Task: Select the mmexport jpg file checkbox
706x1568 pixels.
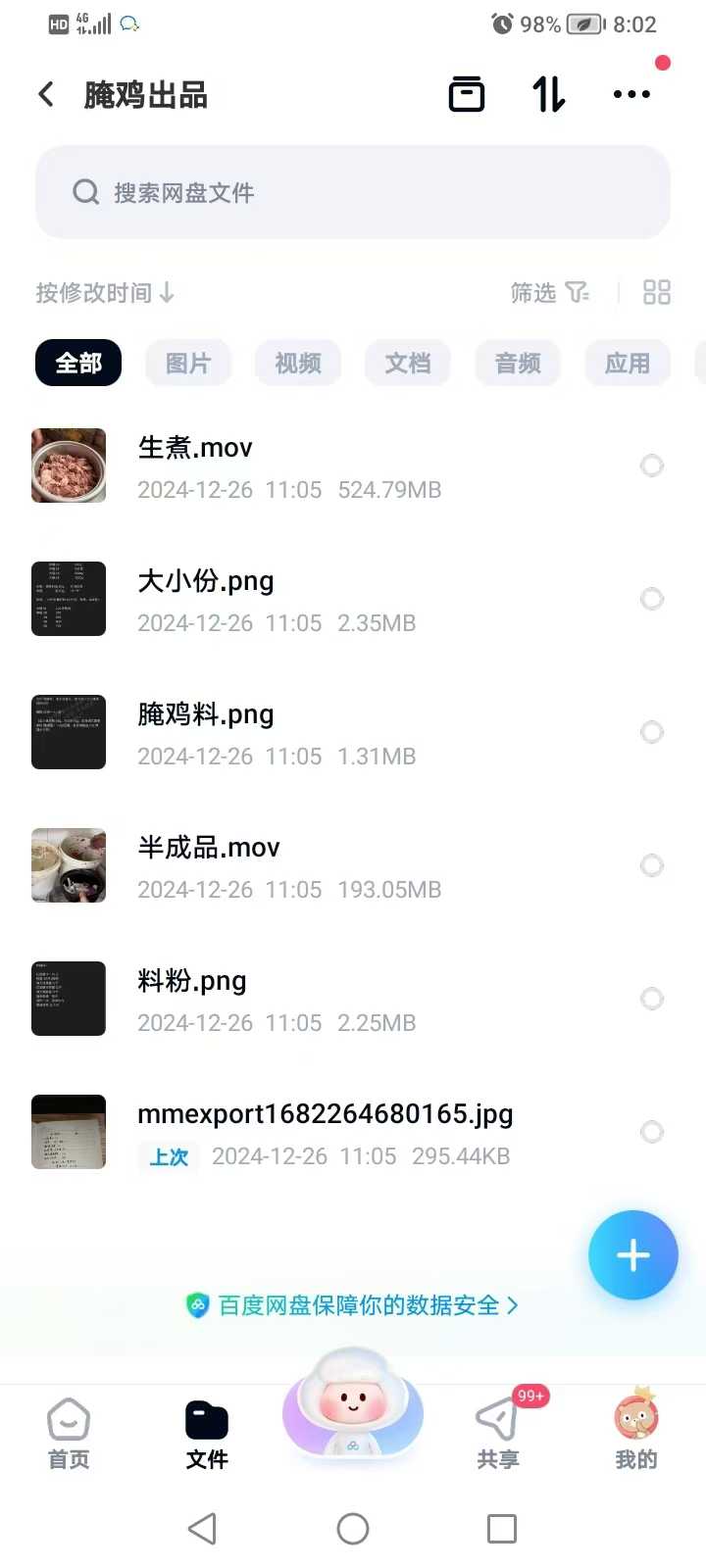Action: (652, 1132)
